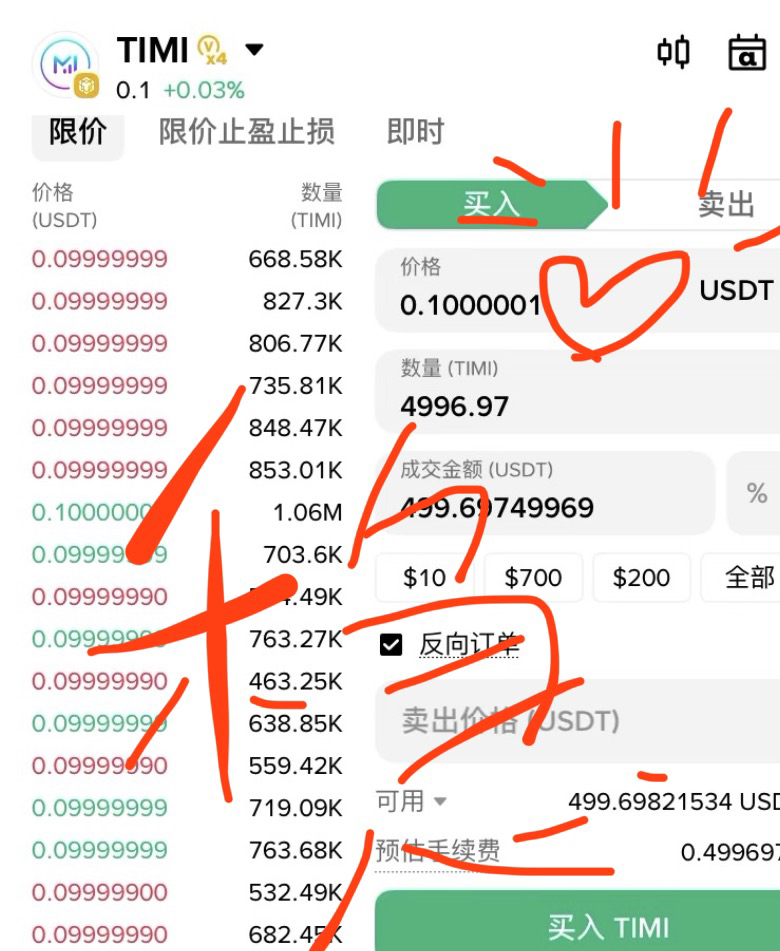
Task: Switch to the 限价止盈止损 tab
Action: 246,132
